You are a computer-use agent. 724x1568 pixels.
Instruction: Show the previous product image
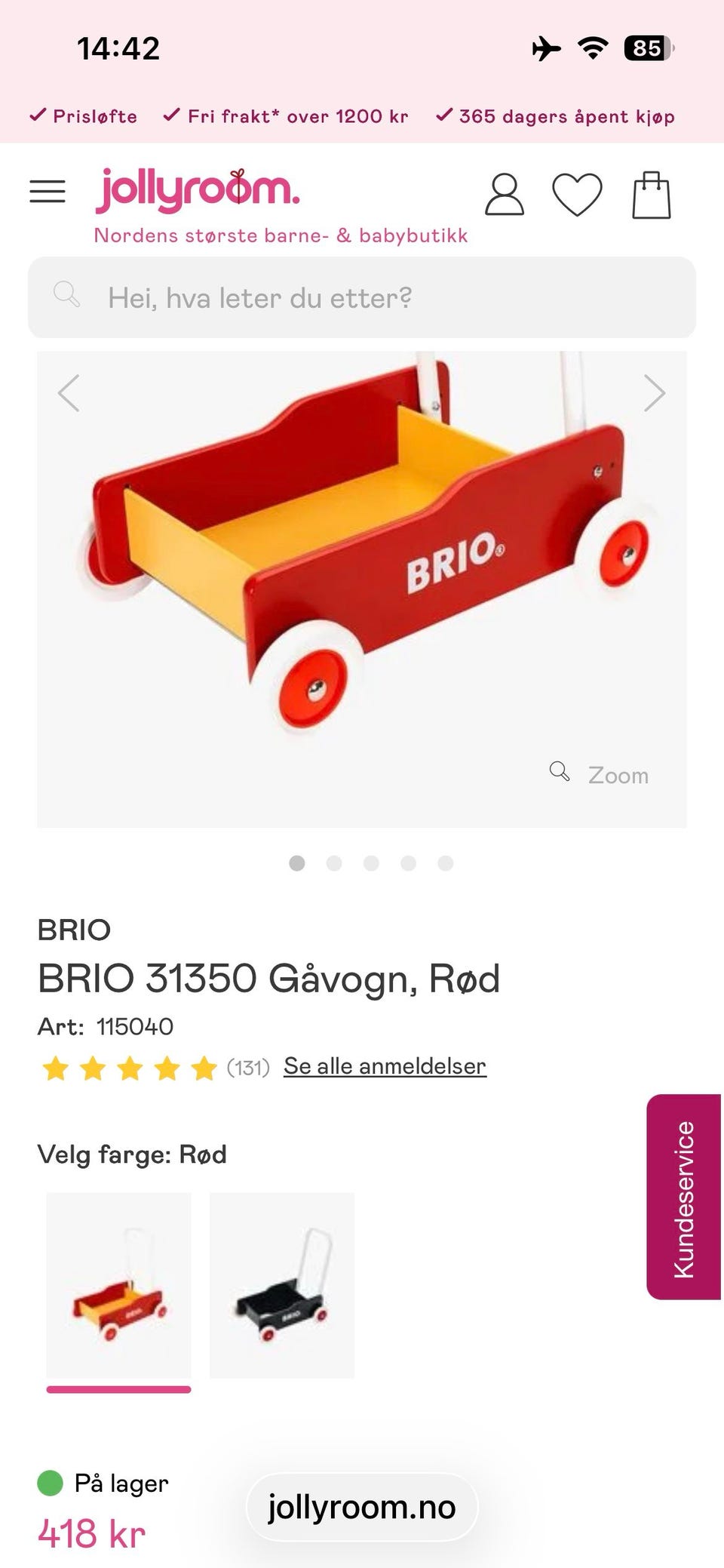coord(69,393)
